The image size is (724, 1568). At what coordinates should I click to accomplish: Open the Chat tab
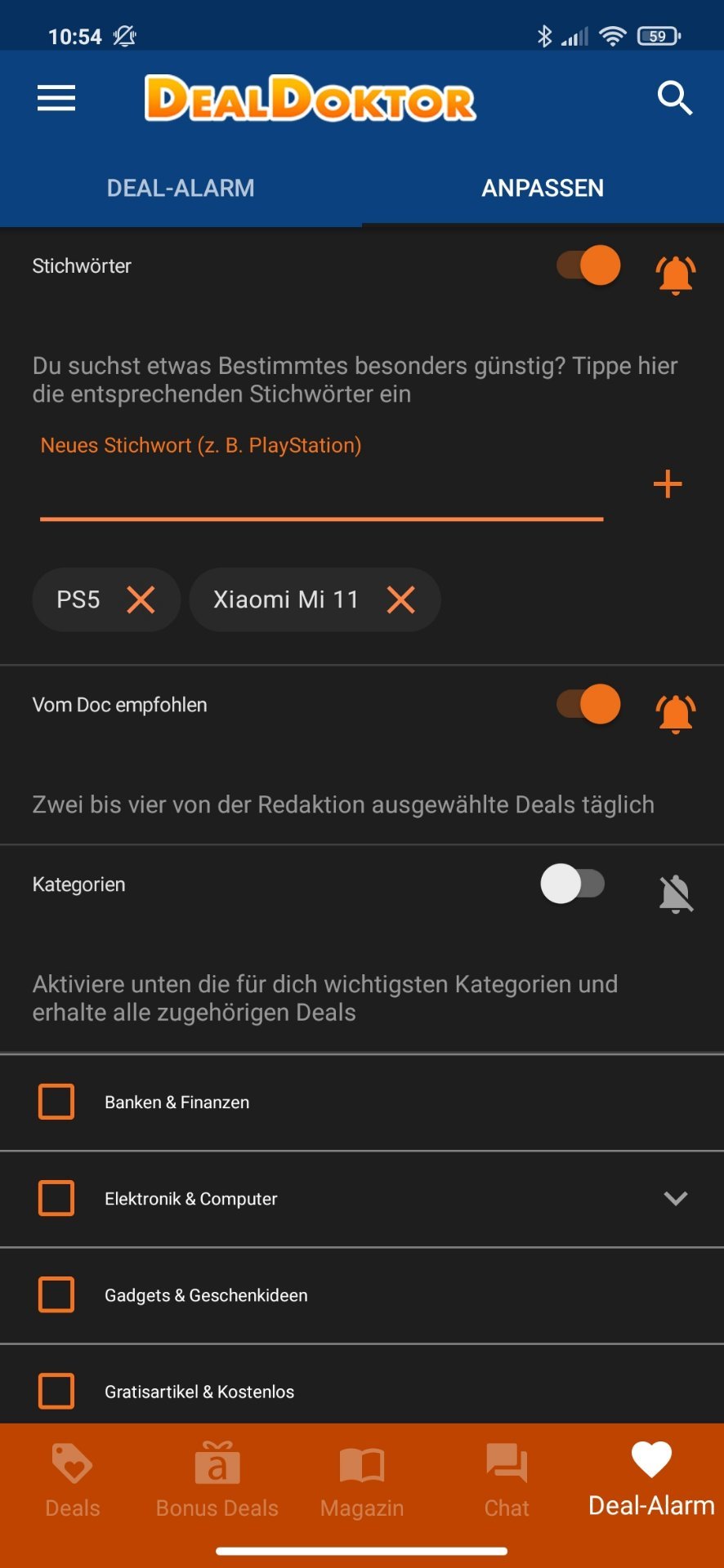point(507,1481)
